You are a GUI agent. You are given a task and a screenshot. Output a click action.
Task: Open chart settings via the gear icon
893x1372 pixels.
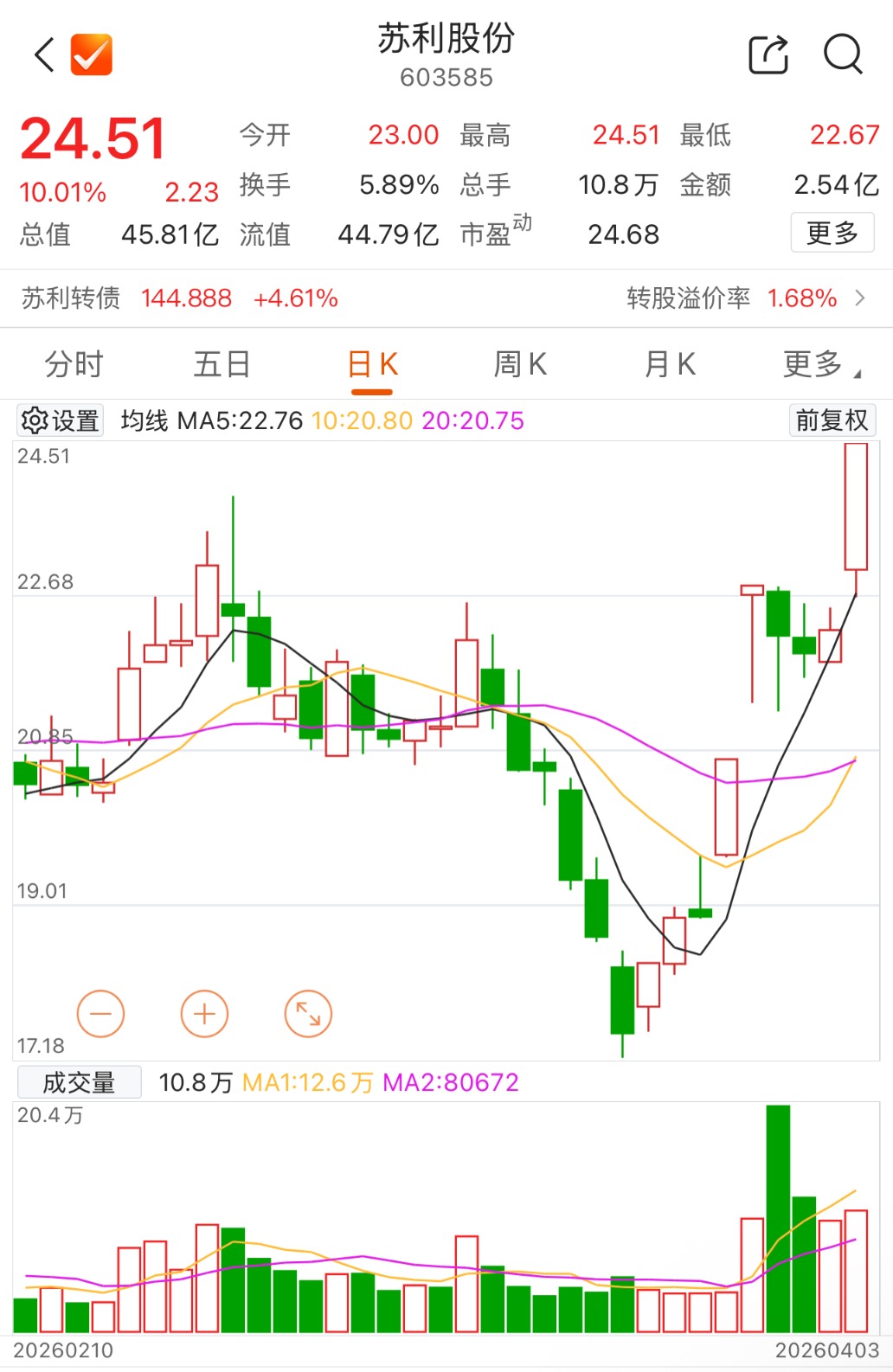[59, 420]
